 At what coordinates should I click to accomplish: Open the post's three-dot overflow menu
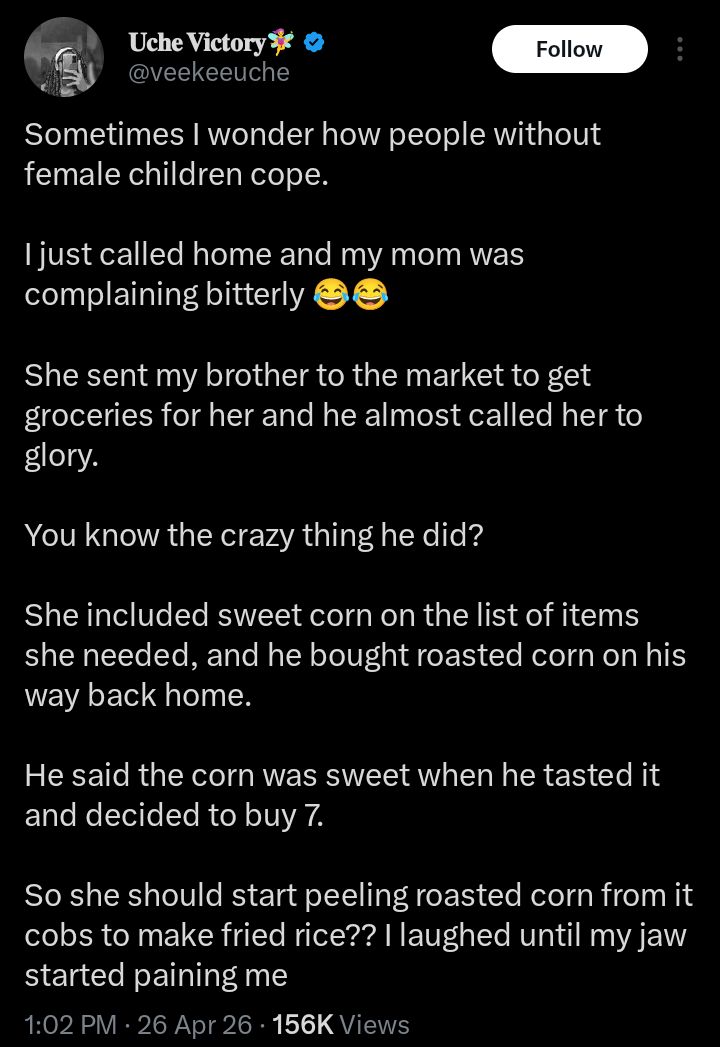pyautogui.click(x=680, y=50)
